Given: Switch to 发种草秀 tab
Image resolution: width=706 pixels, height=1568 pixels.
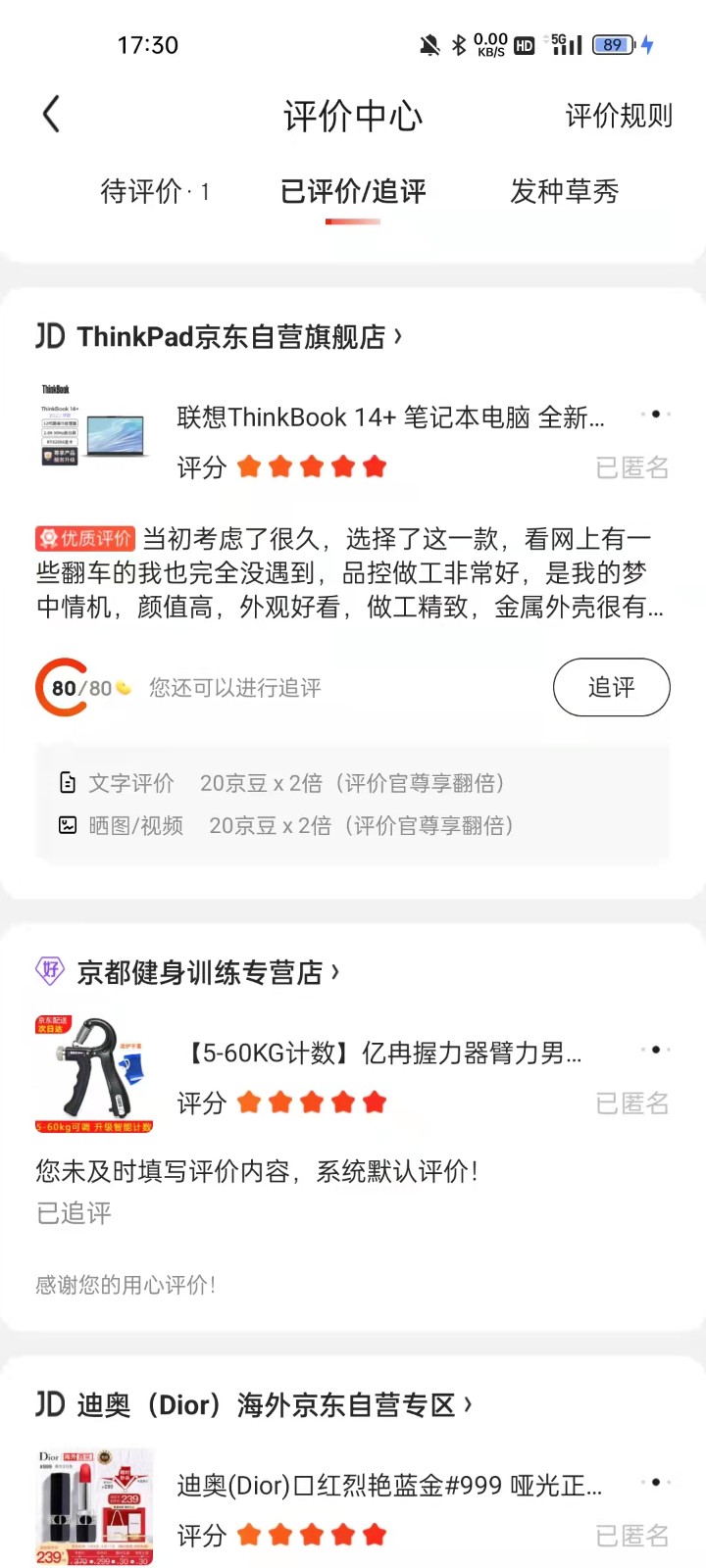Looking at the screenshot, I should tap(564, 191).
